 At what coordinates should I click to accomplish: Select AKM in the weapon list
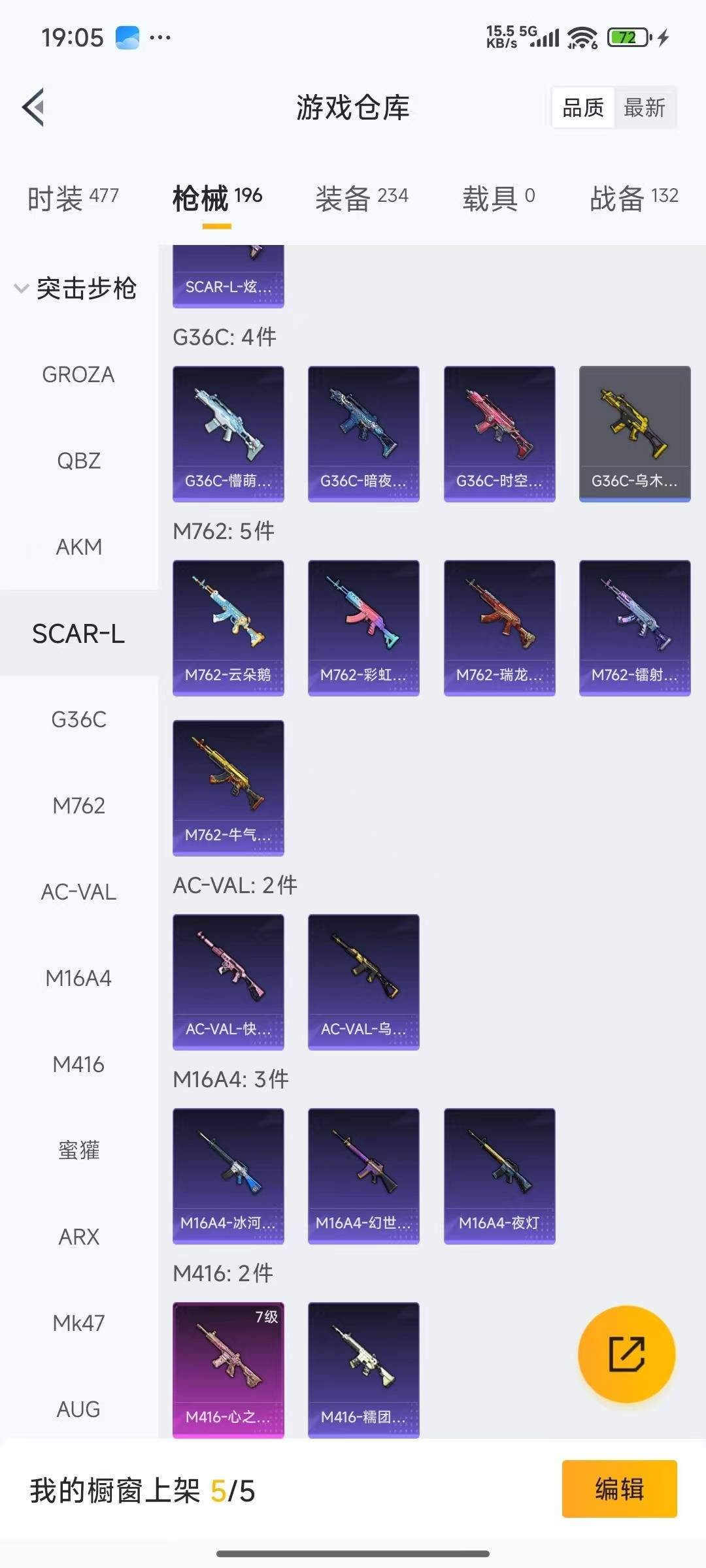pos(78,547)
